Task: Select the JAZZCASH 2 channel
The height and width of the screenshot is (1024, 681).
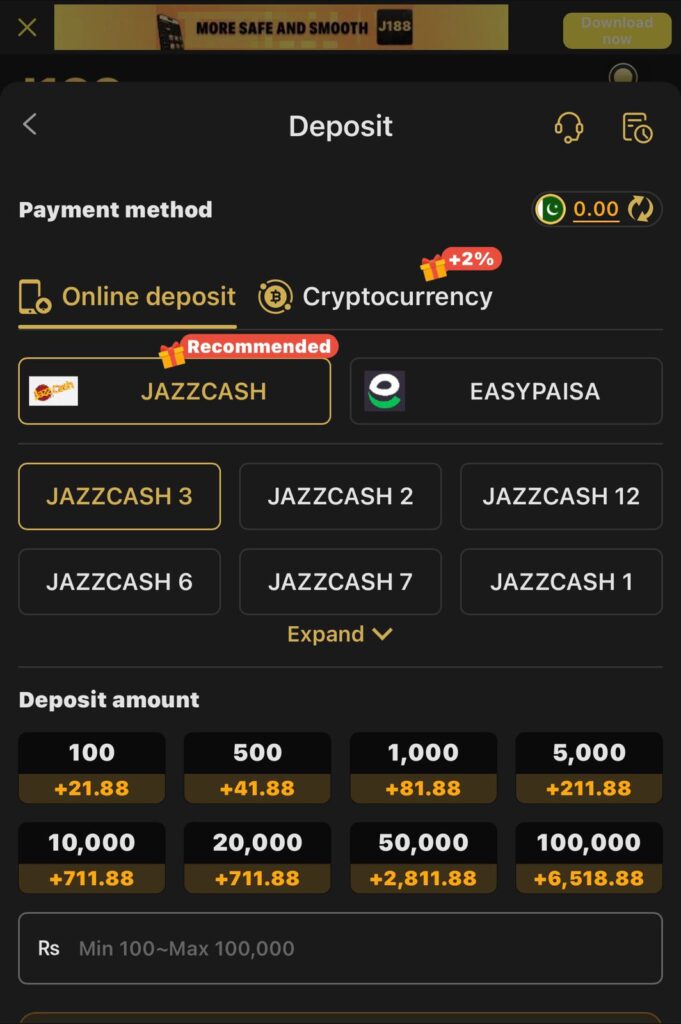Action: point(340,496)
